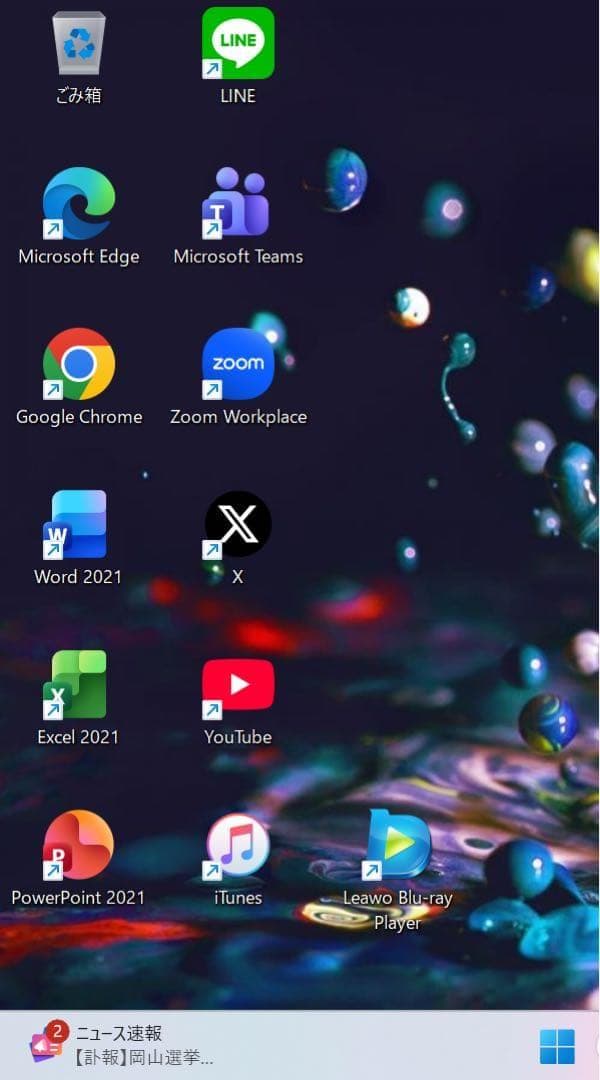Image resolution: width=600 pixels, height=1080 pixels.
Task: Open Microsoft Edge browser
Action: (78, 203)
